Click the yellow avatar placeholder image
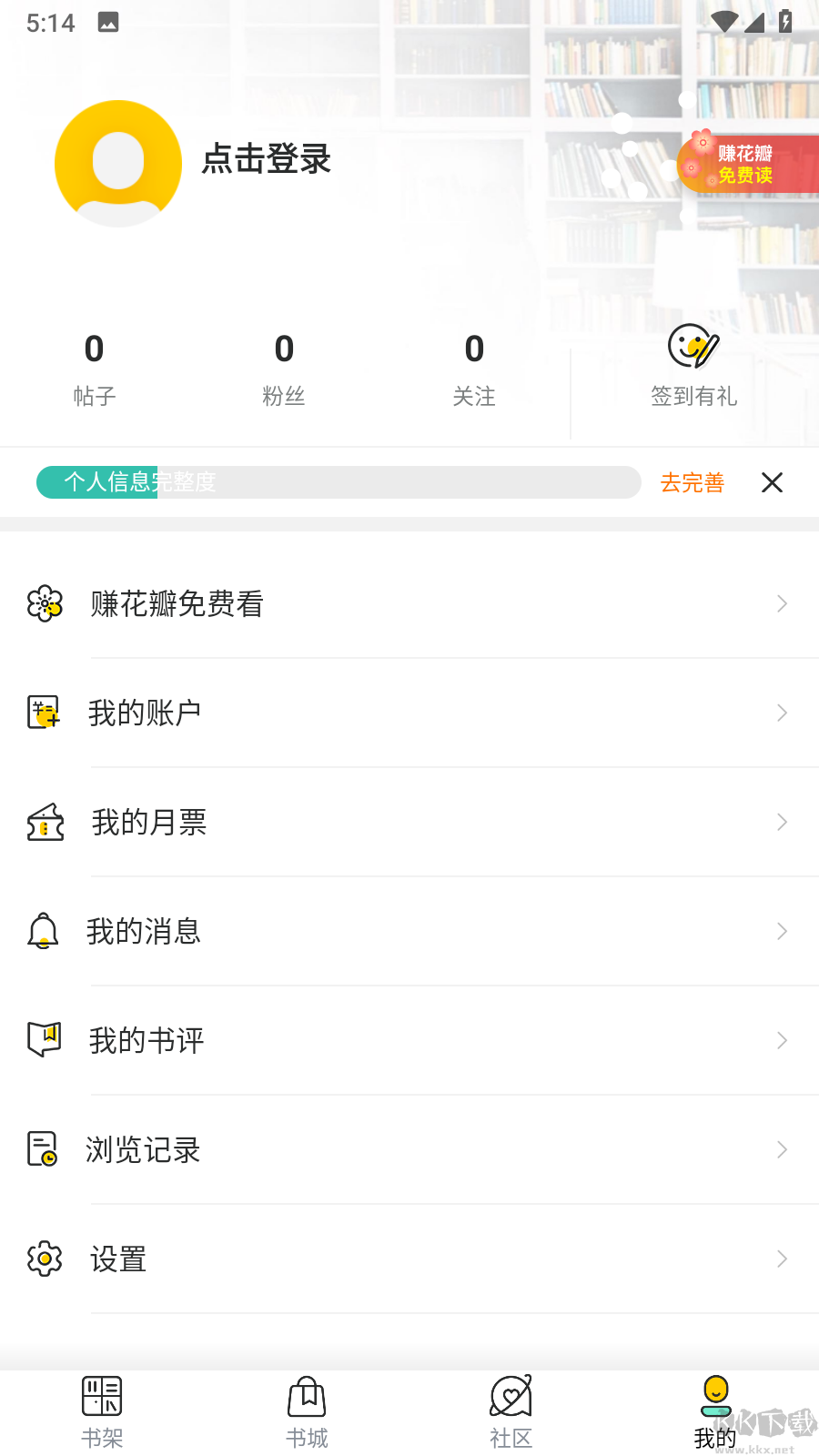819x1456 pixels. click(x=117, y=163)
